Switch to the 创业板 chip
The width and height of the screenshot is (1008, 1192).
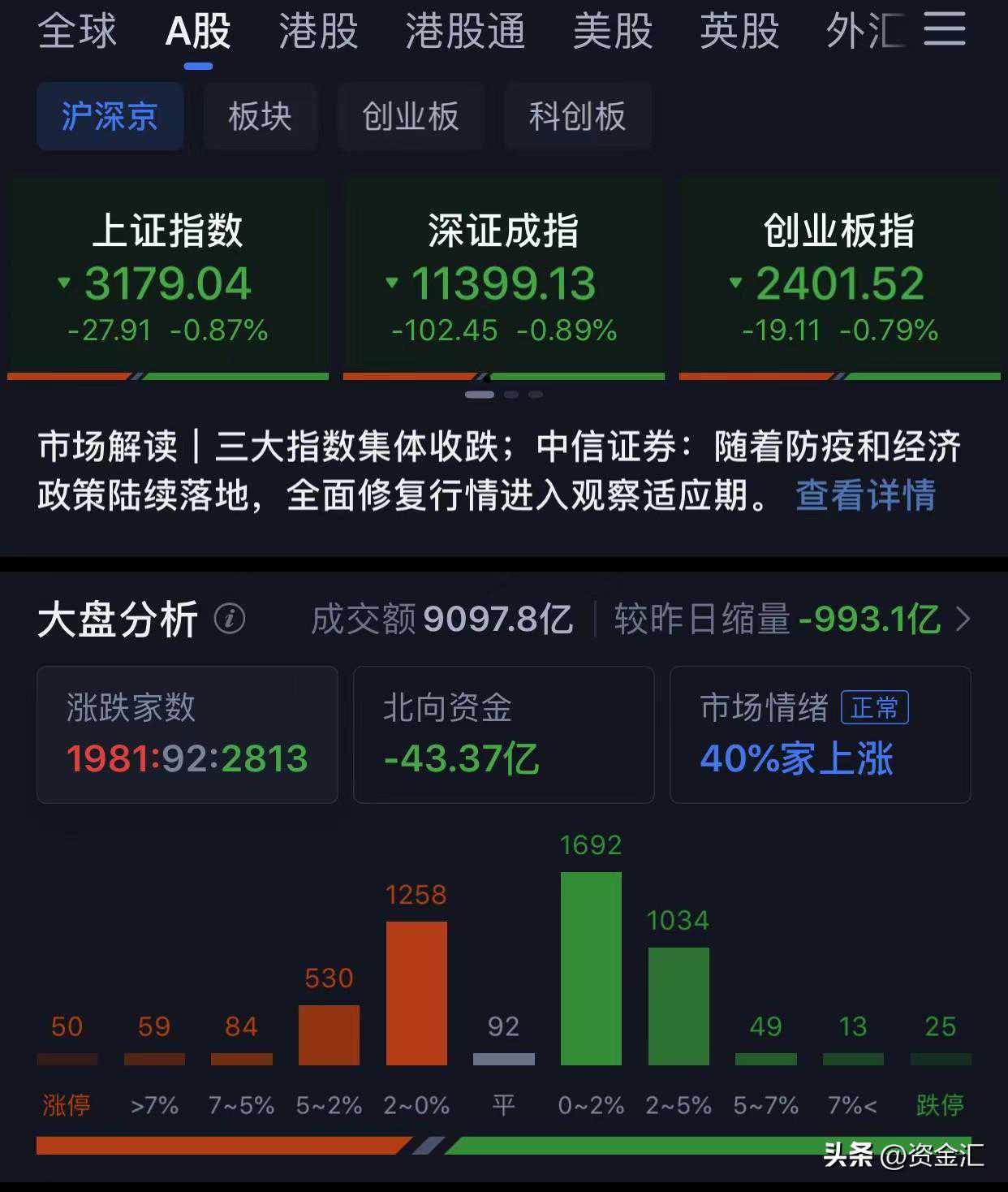[411, 116]
